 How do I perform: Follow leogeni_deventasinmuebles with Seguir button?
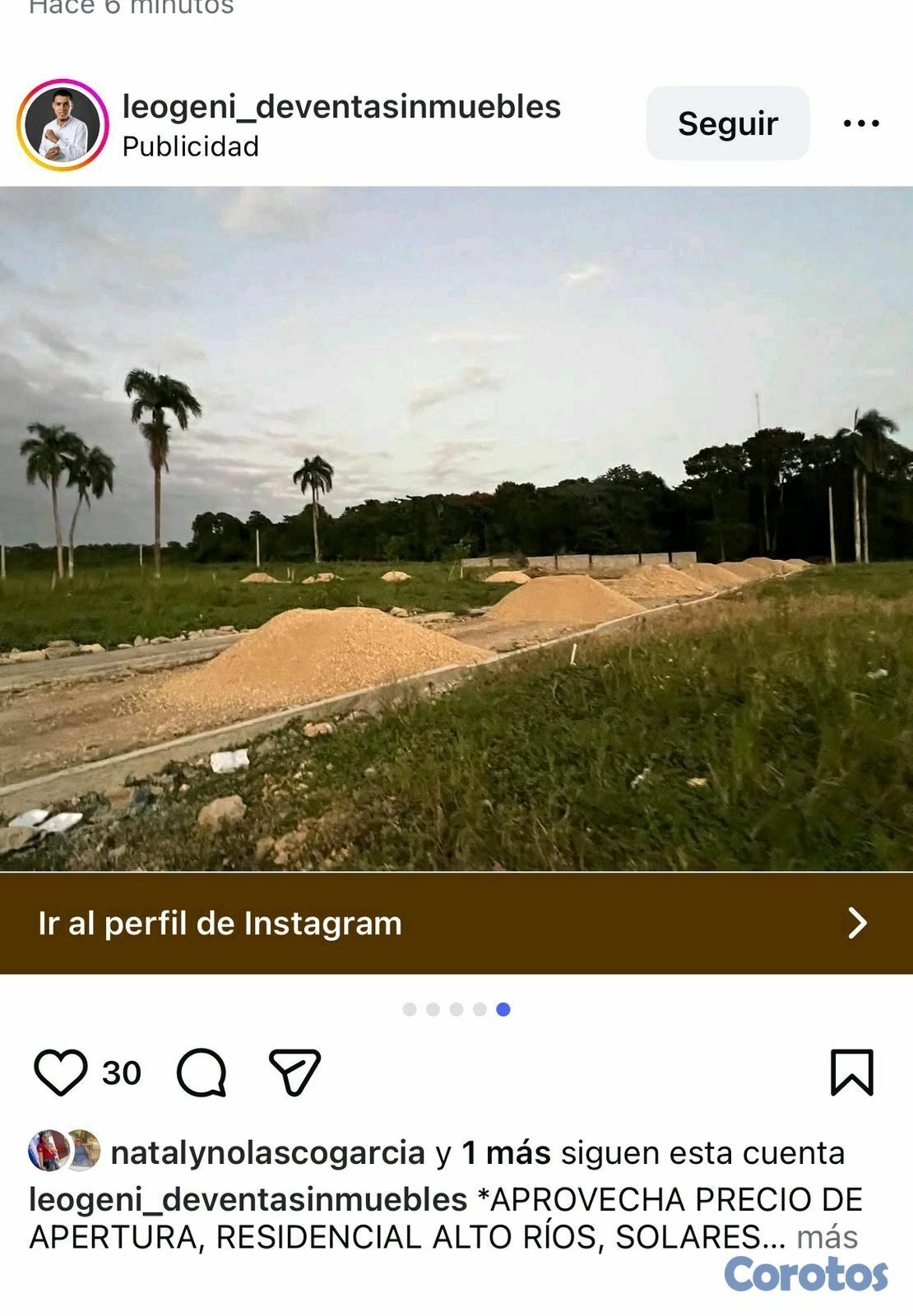coord(727,123)
